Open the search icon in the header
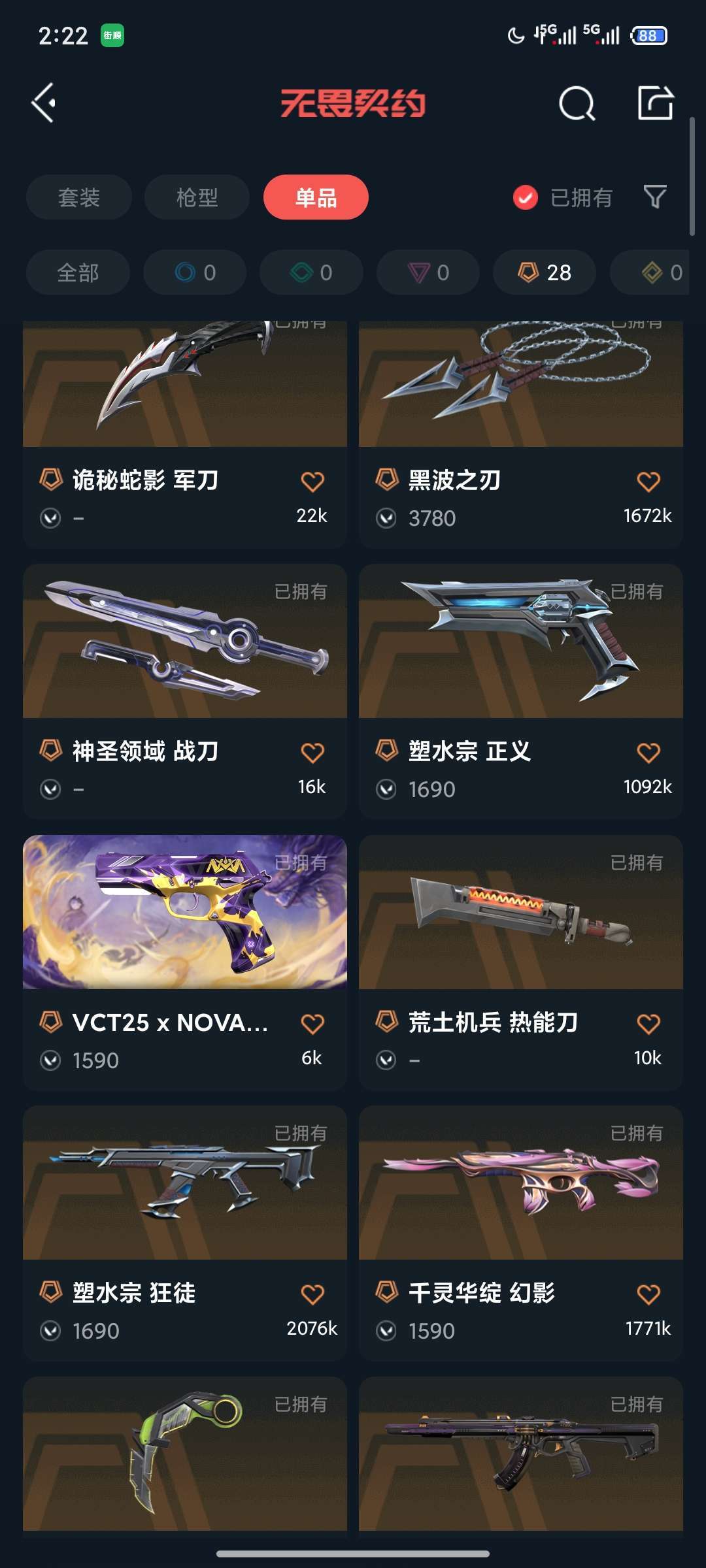706x1568 pixels. [x=577, y=103]
